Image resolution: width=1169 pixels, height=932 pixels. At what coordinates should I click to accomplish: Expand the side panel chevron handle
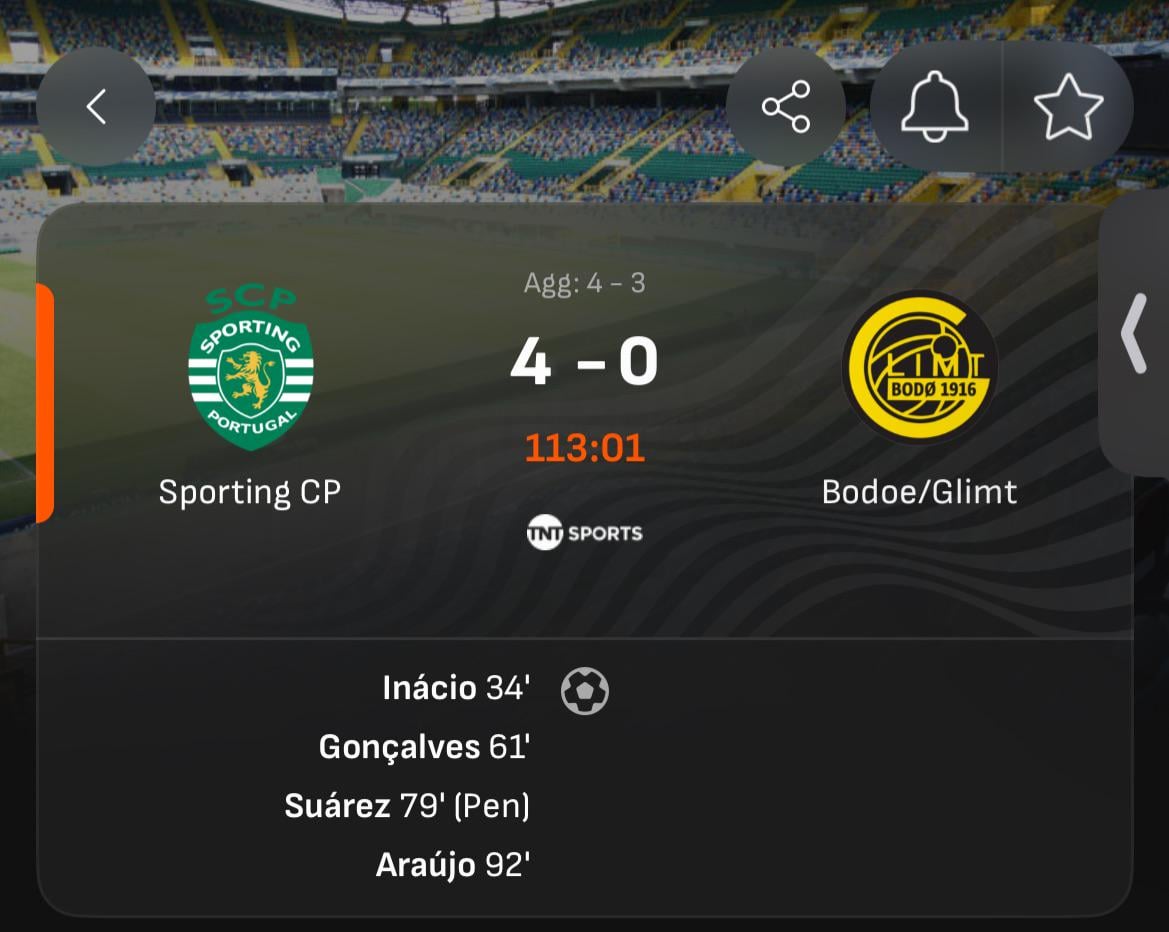[x=1134, y=334]
